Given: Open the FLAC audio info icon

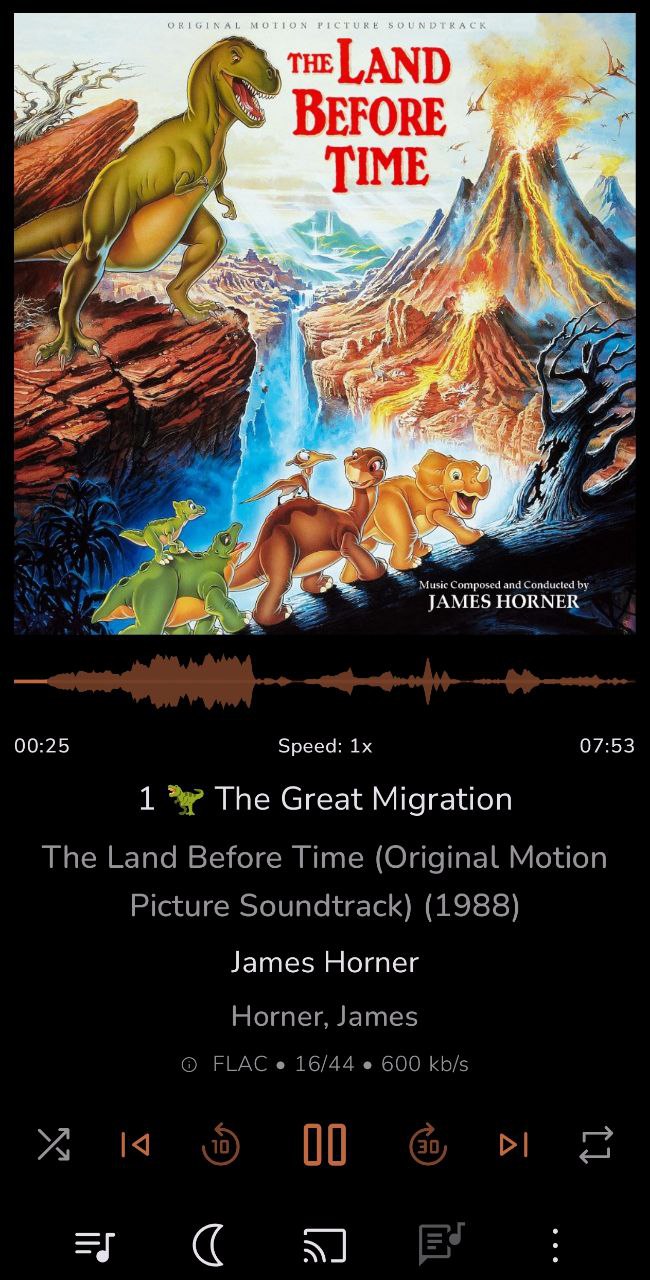Looking at the screenshot, I should 189,1065.
